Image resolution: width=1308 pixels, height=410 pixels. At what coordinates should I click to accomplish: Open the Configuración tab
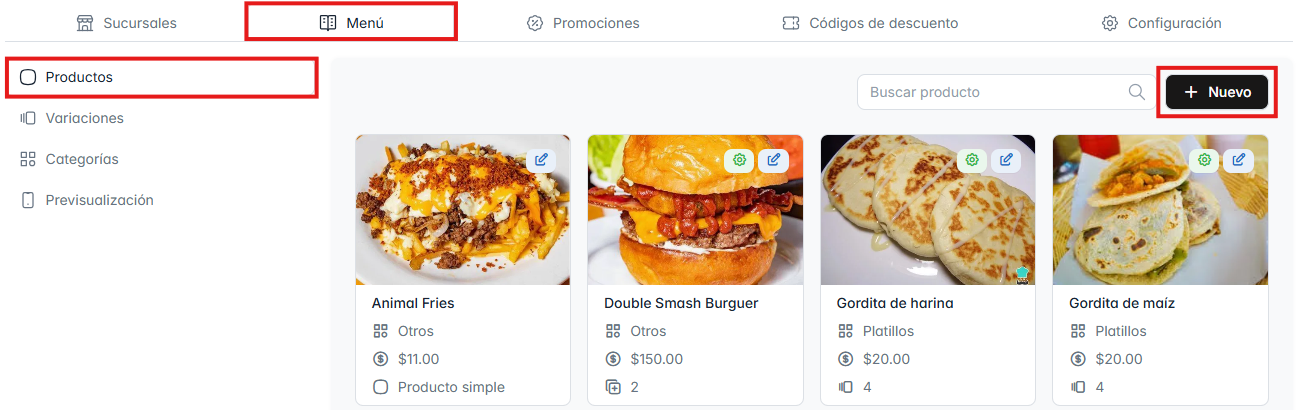coord(1161,23)
